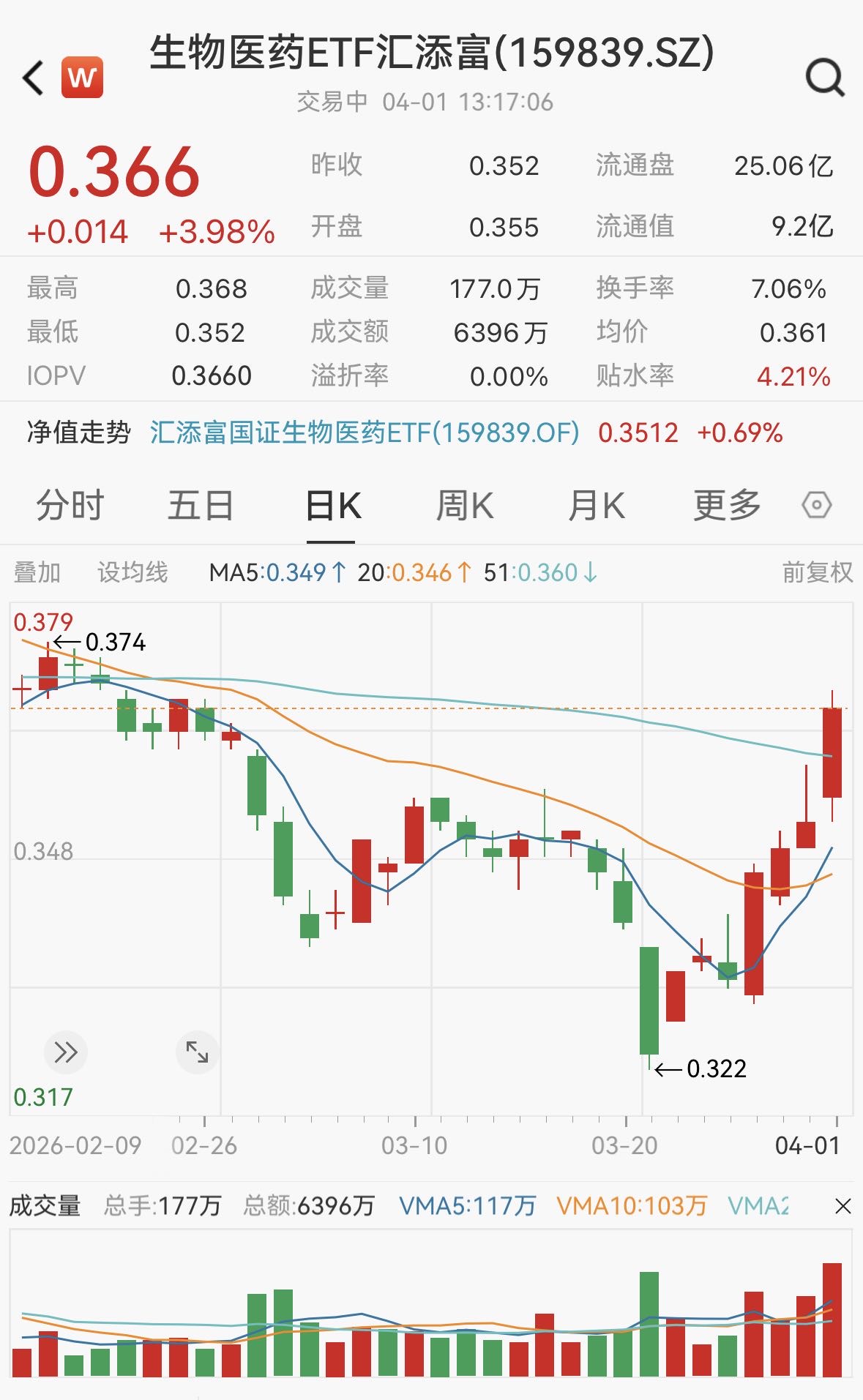Switch to the 分时 intraday tab
The image size is (863, 1400).
coord(70,505)
